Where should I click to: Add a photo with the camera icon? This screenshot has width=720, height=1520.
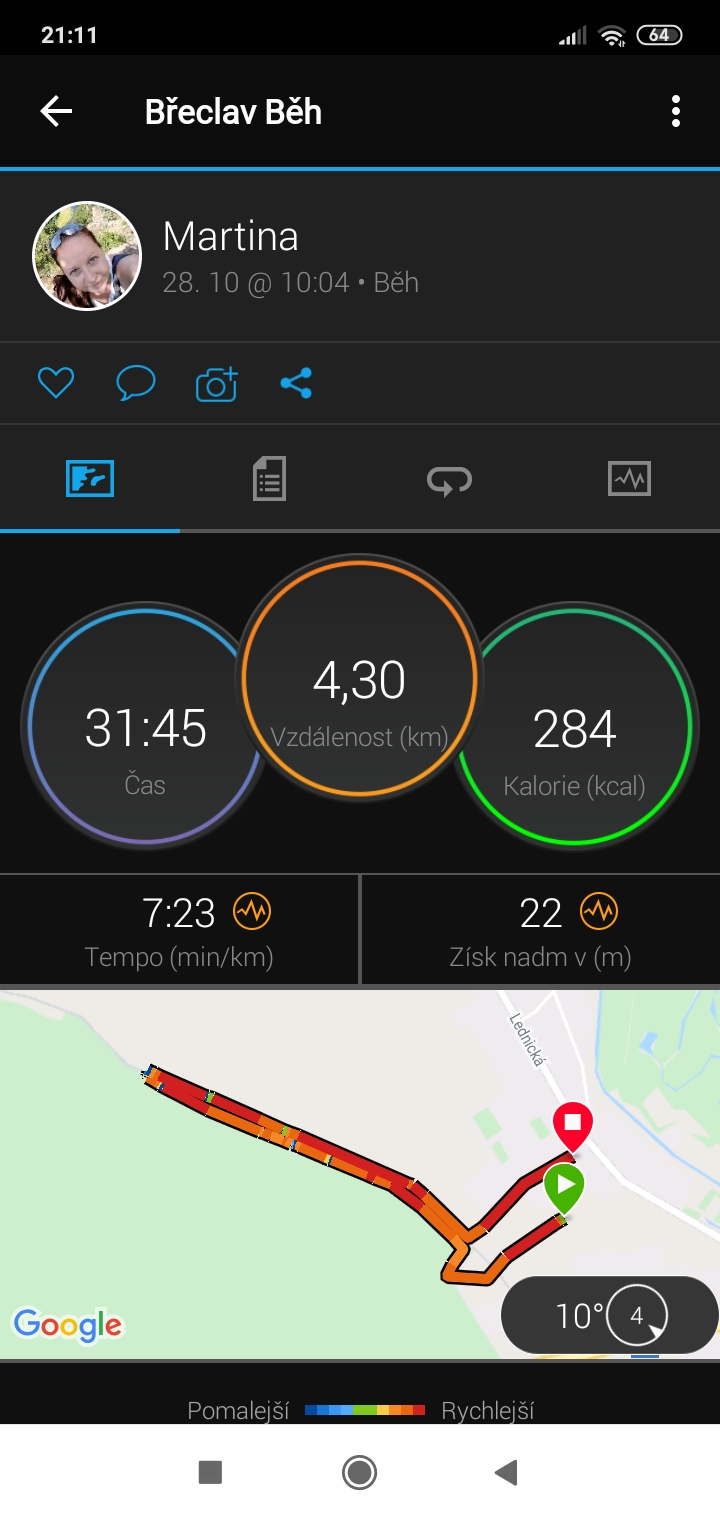pyautogui.click(x=216, y=383)
